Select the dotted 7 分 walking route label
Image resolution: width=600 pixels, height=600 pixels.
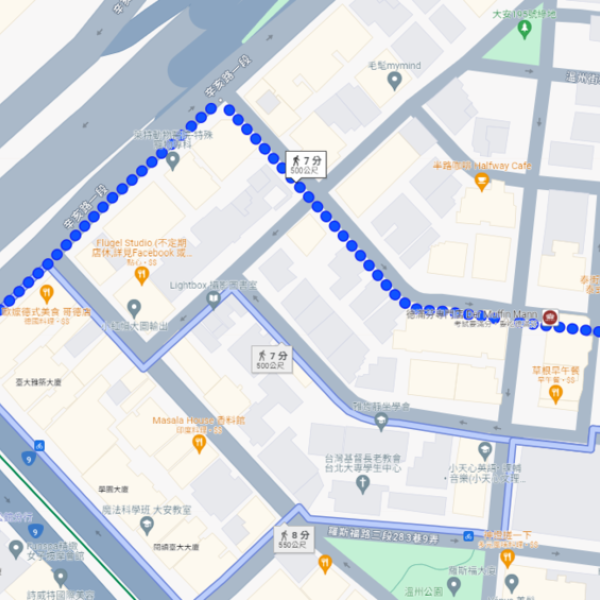coord(306,163)
